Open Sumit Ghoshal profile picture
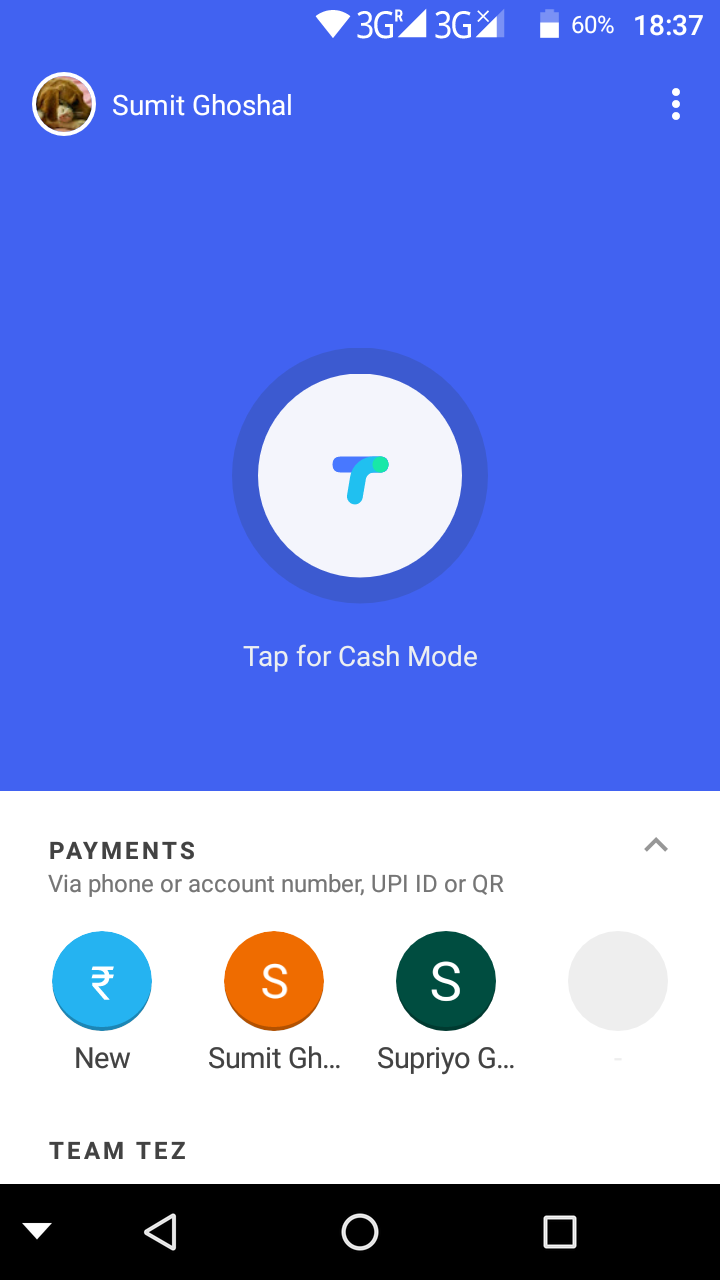This screenshot has width=720, height=1280. click(x=64, y=104)
